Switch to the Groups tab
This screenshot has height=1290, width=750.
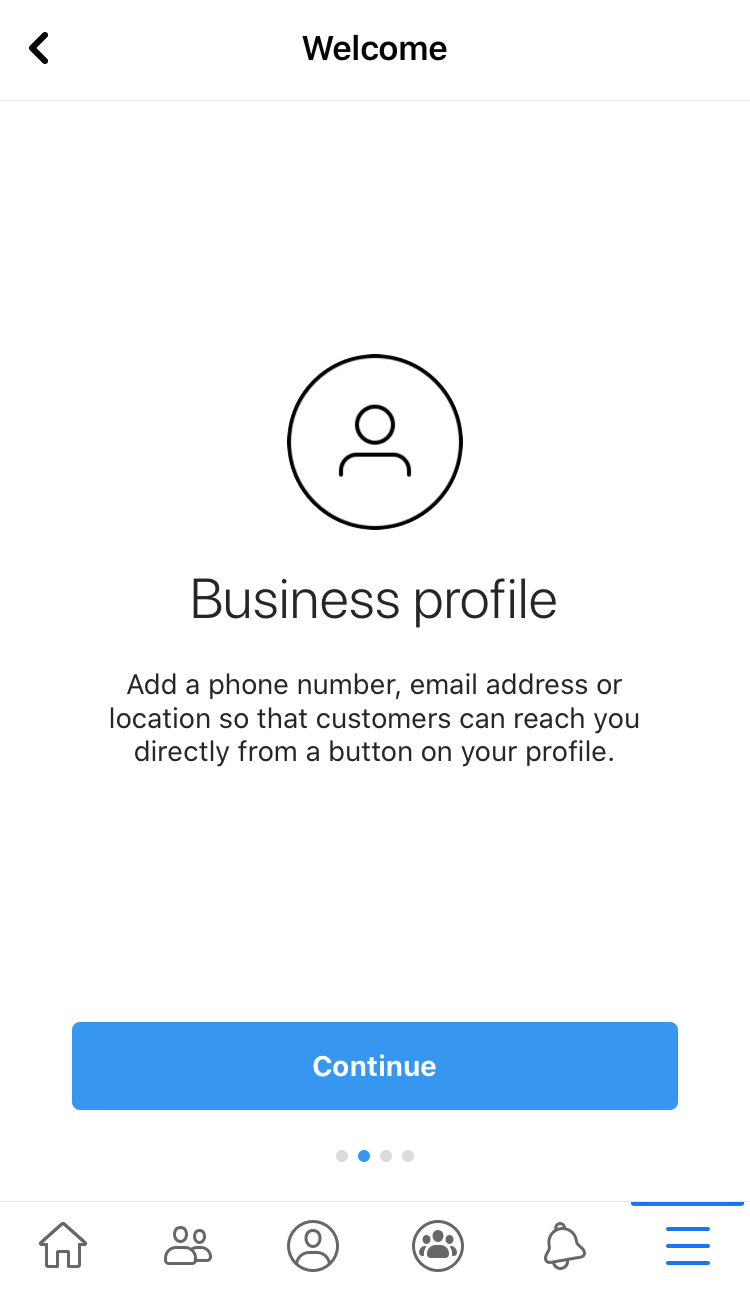tap(438, 1246)
